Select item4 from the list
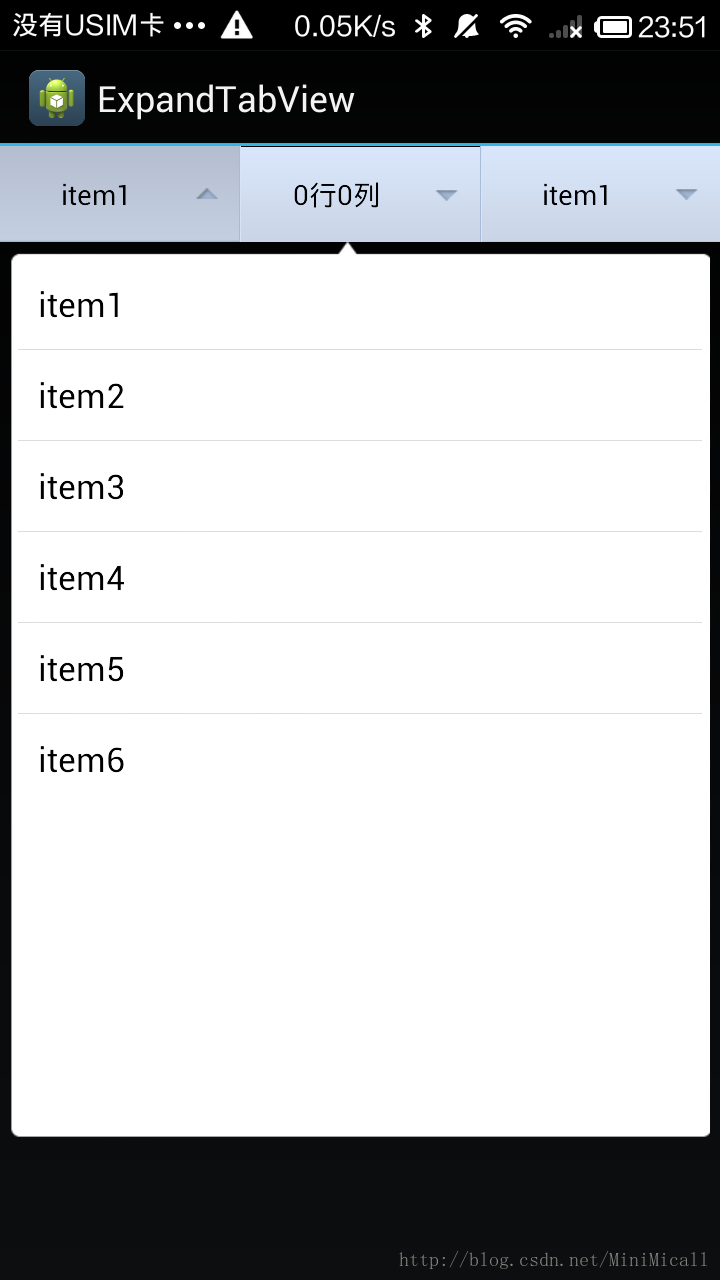 [x=360, y=578]
